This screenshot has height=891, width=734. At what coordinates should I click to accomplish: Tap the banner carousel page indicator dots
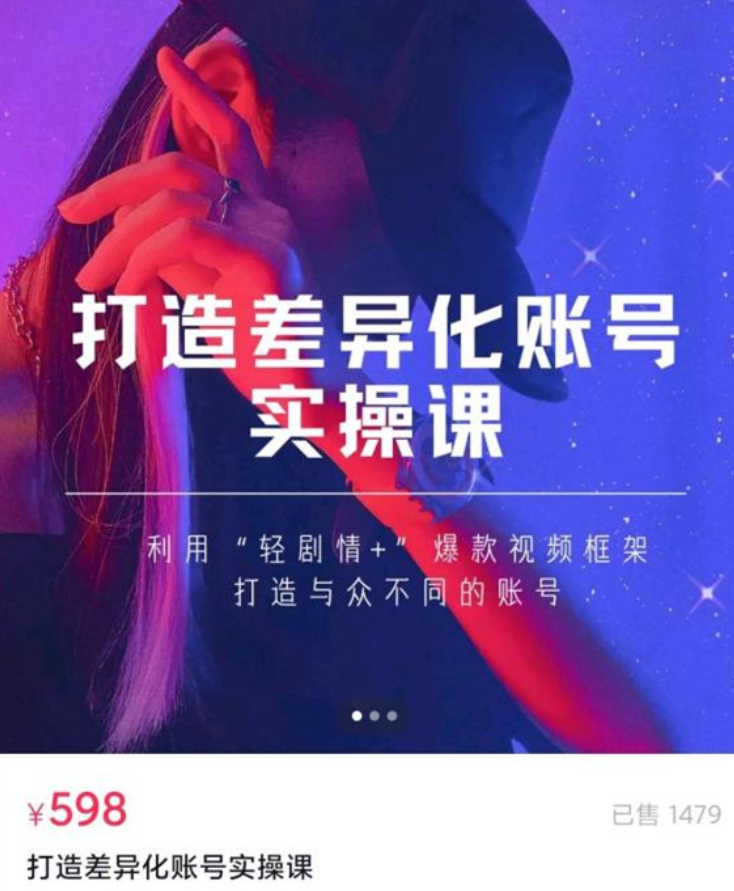[374, 716]
